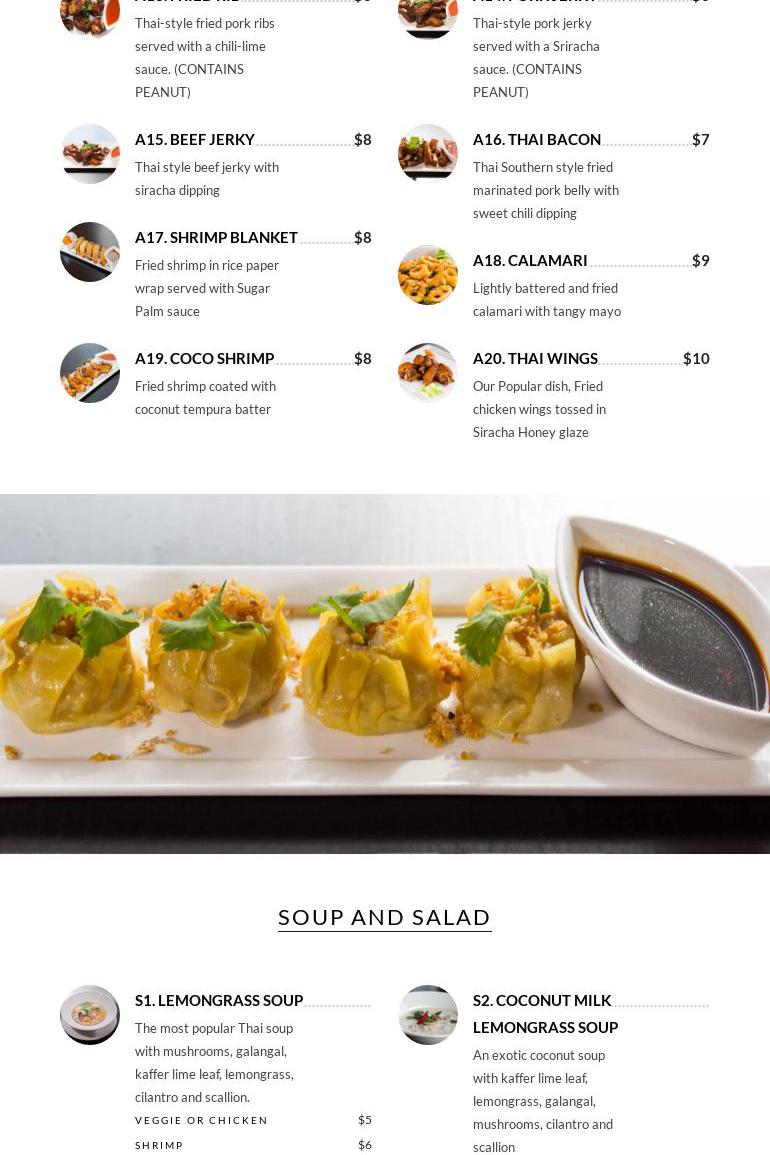Enlarge the S2 Coconut Milk Lemongrass Soup image
770x1155 pixels.
(428, 1015)
